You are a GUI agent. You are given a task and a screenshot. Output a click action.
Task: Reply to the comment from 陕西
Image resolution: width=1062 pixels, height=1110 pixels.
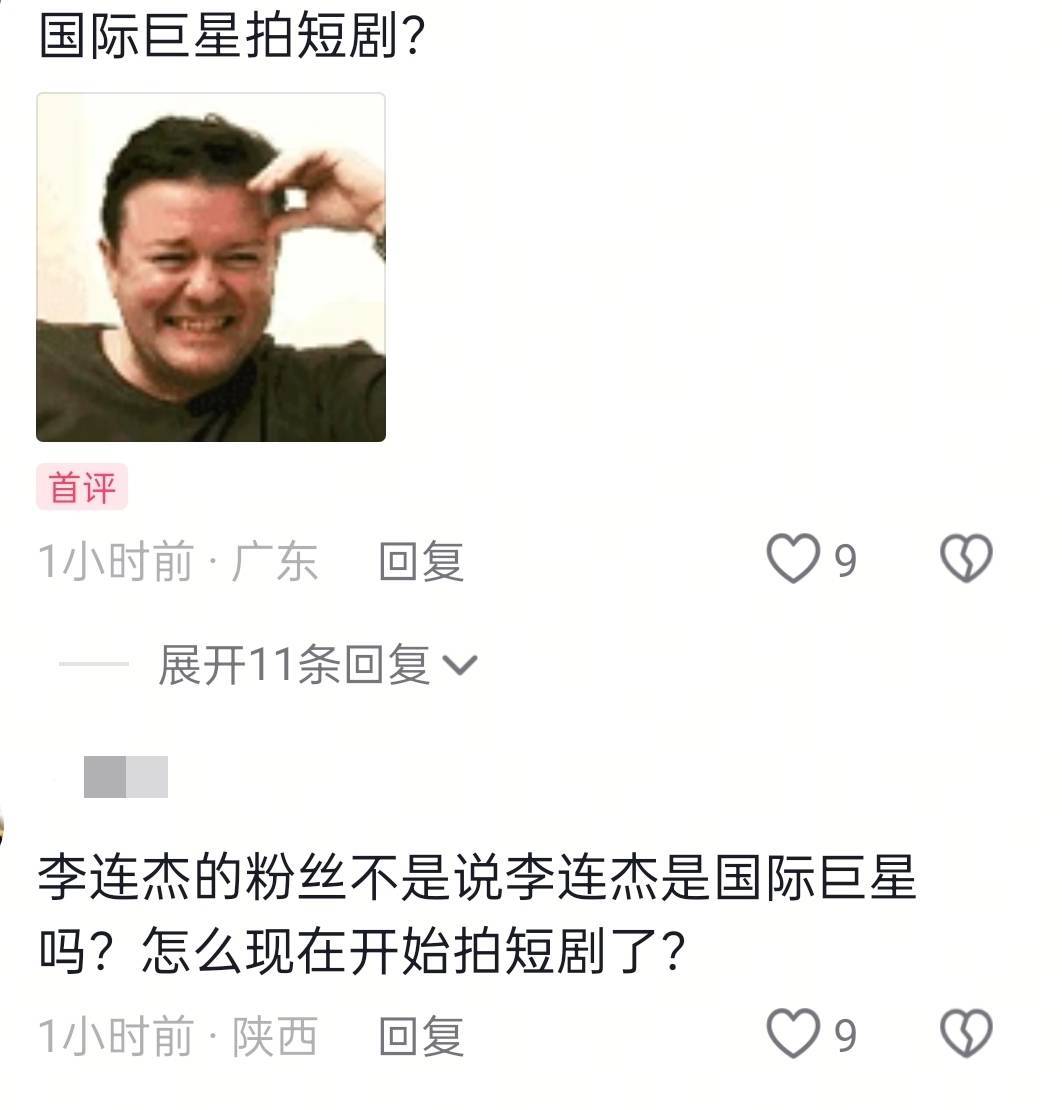point(421,1036)
